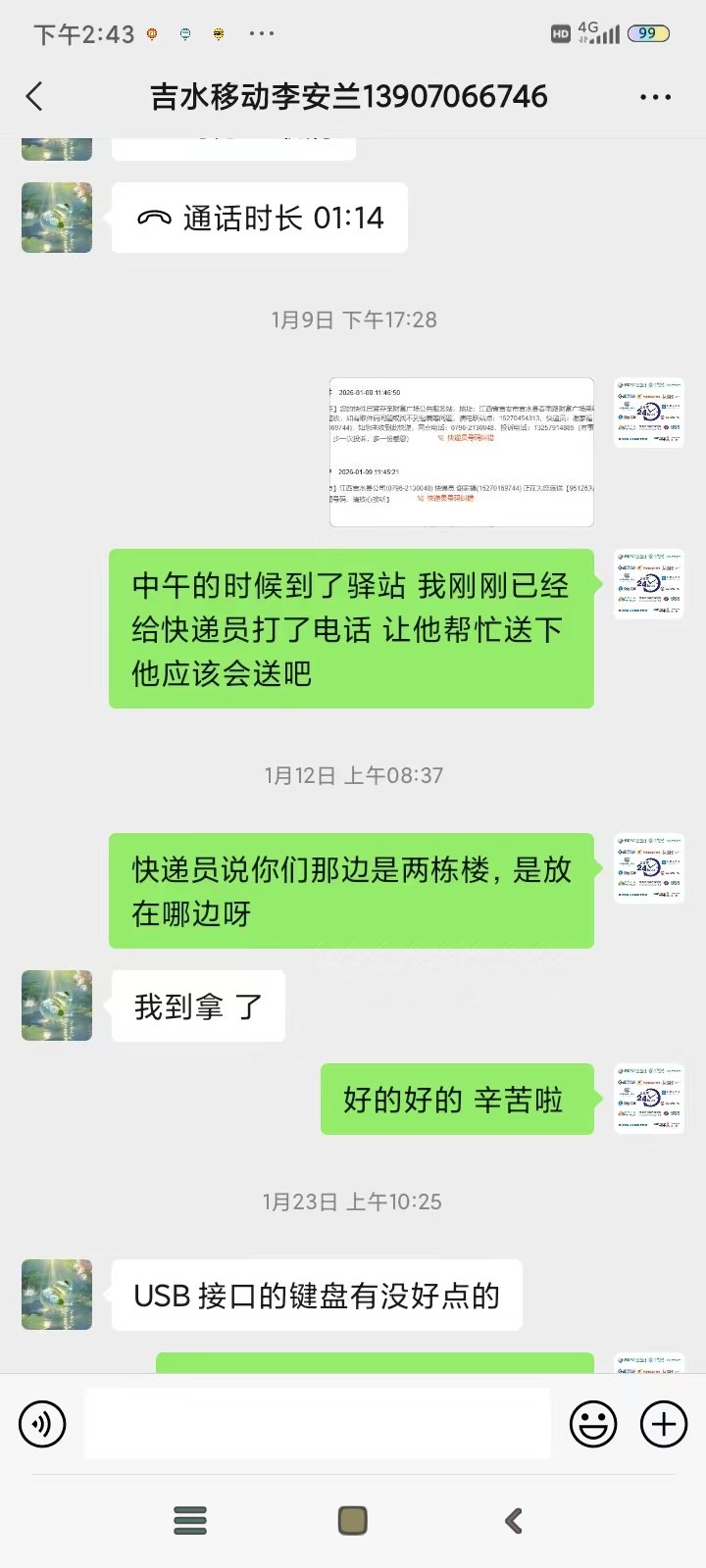Open the call record lasting 01:14

click(260, 219)
